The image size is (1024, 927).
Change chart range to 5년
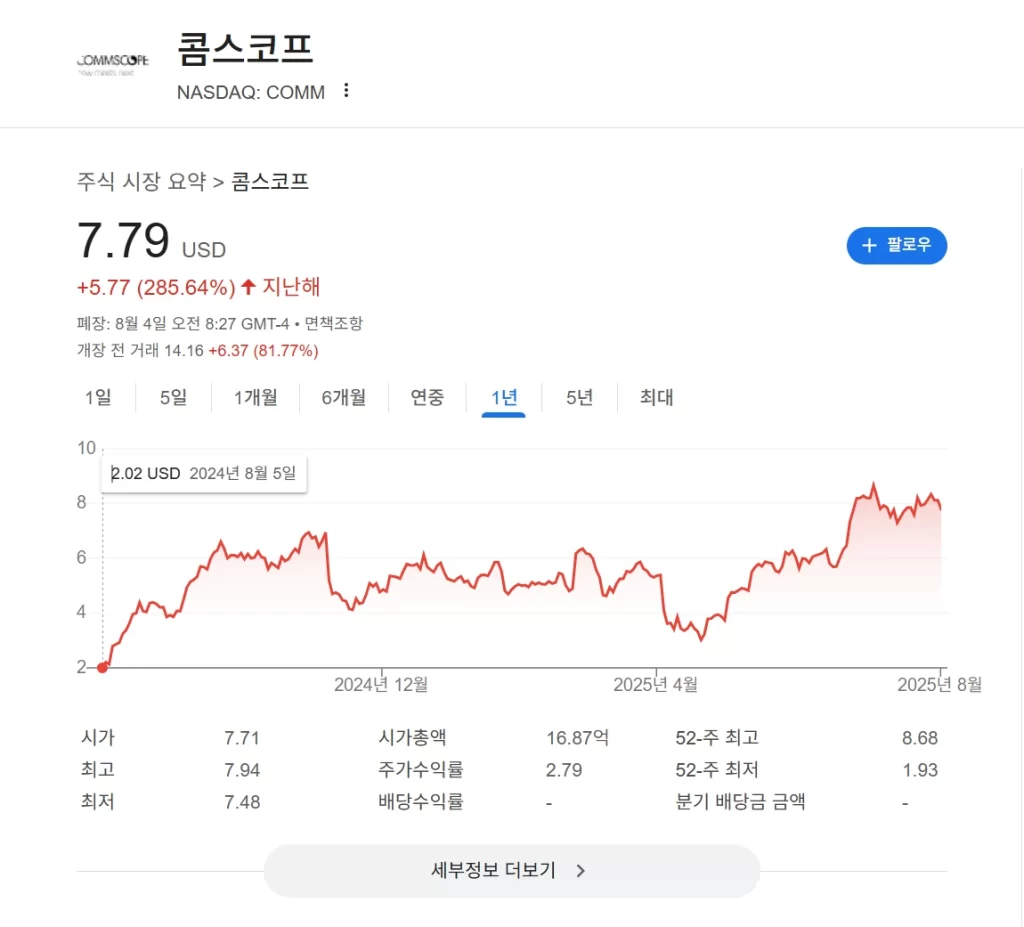click(579, 397)
